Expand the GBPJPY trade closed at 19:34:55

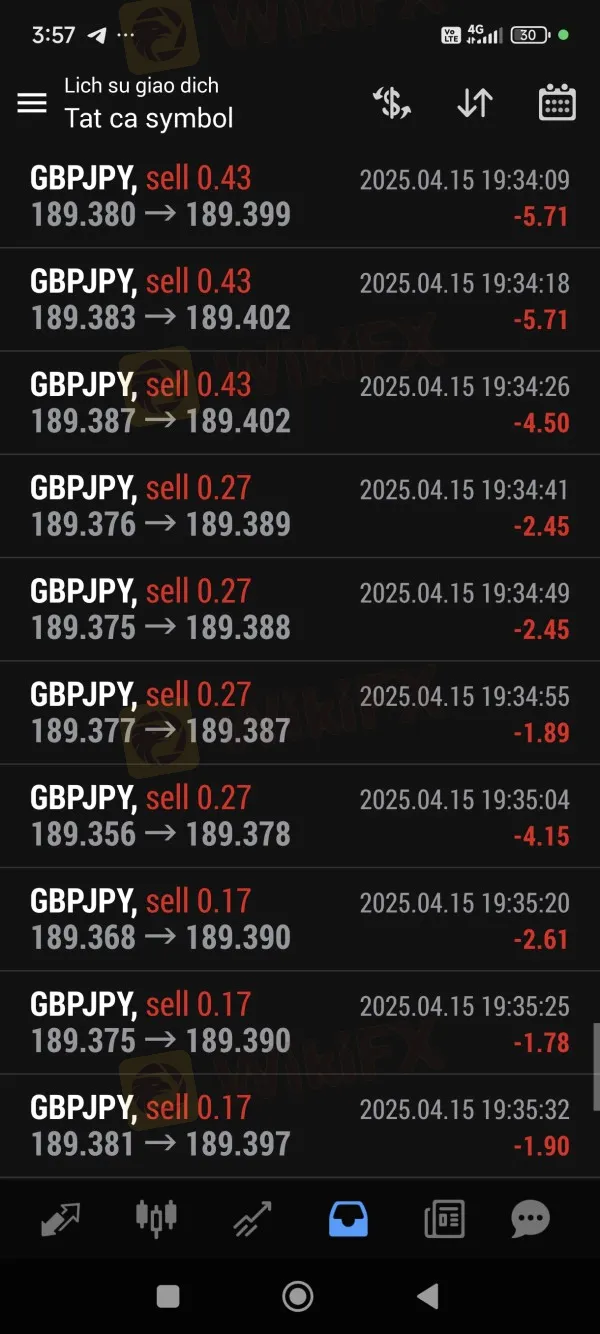point(300,713)
